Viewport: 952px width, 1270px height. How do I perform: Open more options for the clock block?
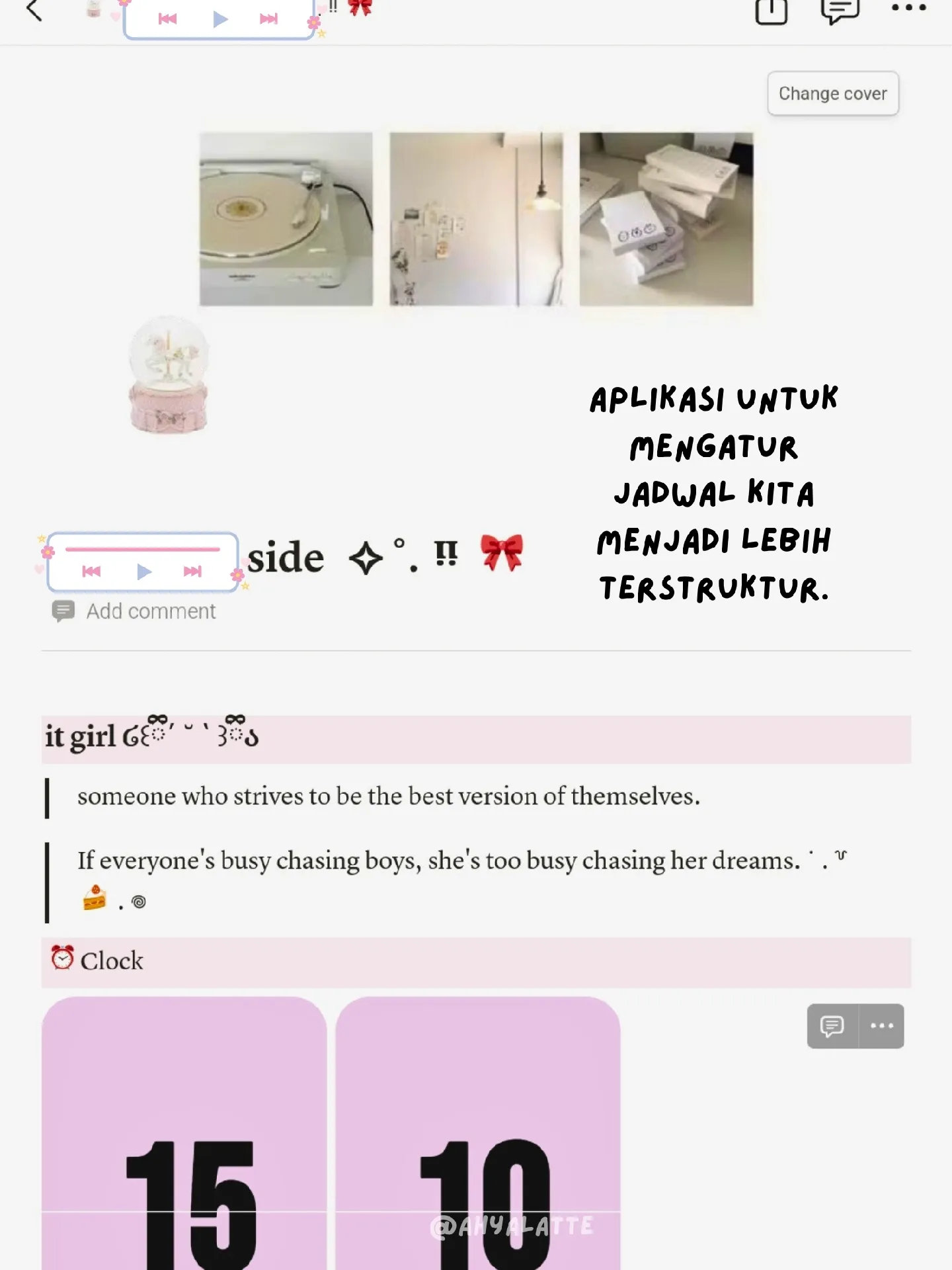pos(882,1026)
